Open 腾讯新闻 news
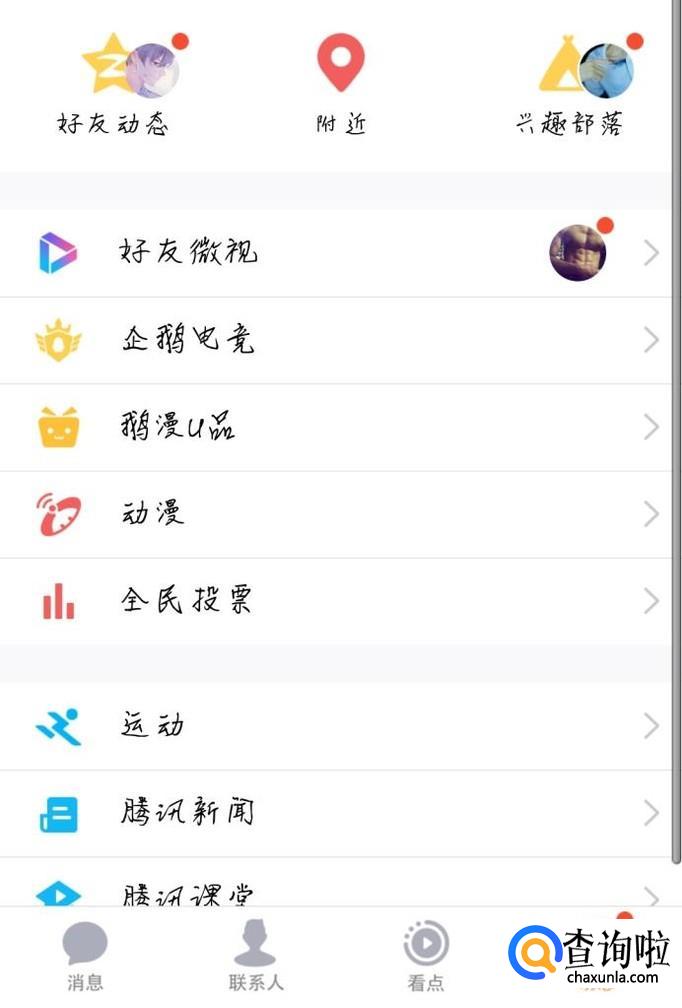The width and height of the screenshot is (682, 1008). coord(340,813)
